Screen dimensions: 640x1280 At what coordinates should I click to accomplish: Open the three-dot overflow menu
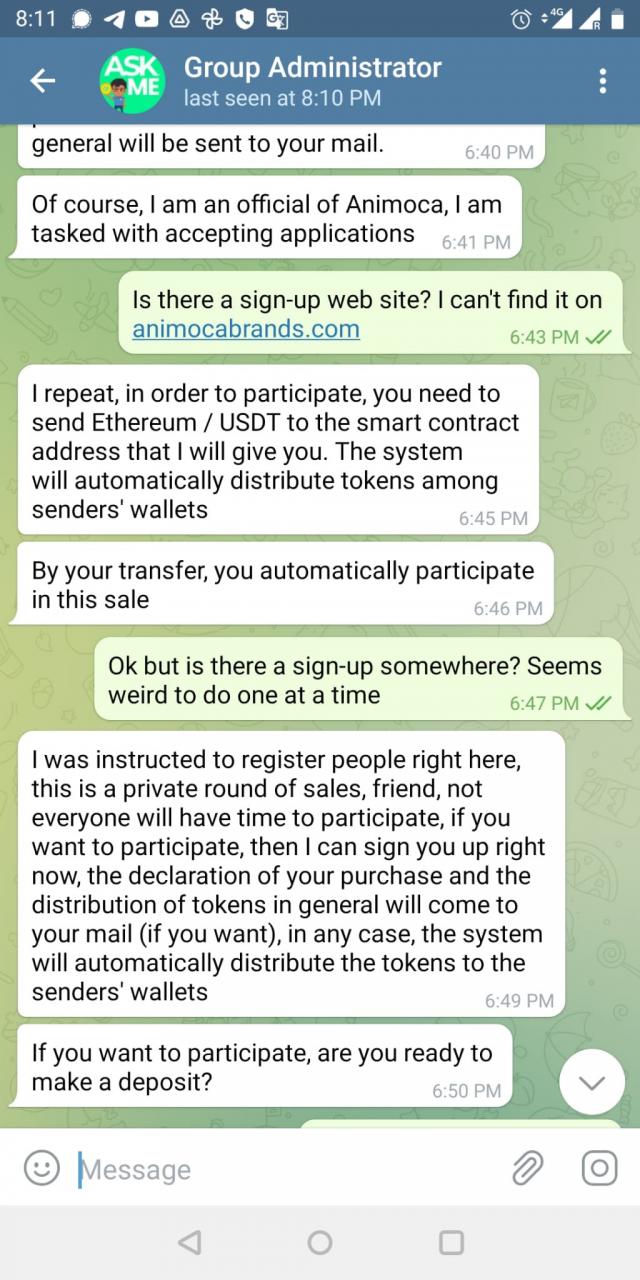click(x=602, y=81)
